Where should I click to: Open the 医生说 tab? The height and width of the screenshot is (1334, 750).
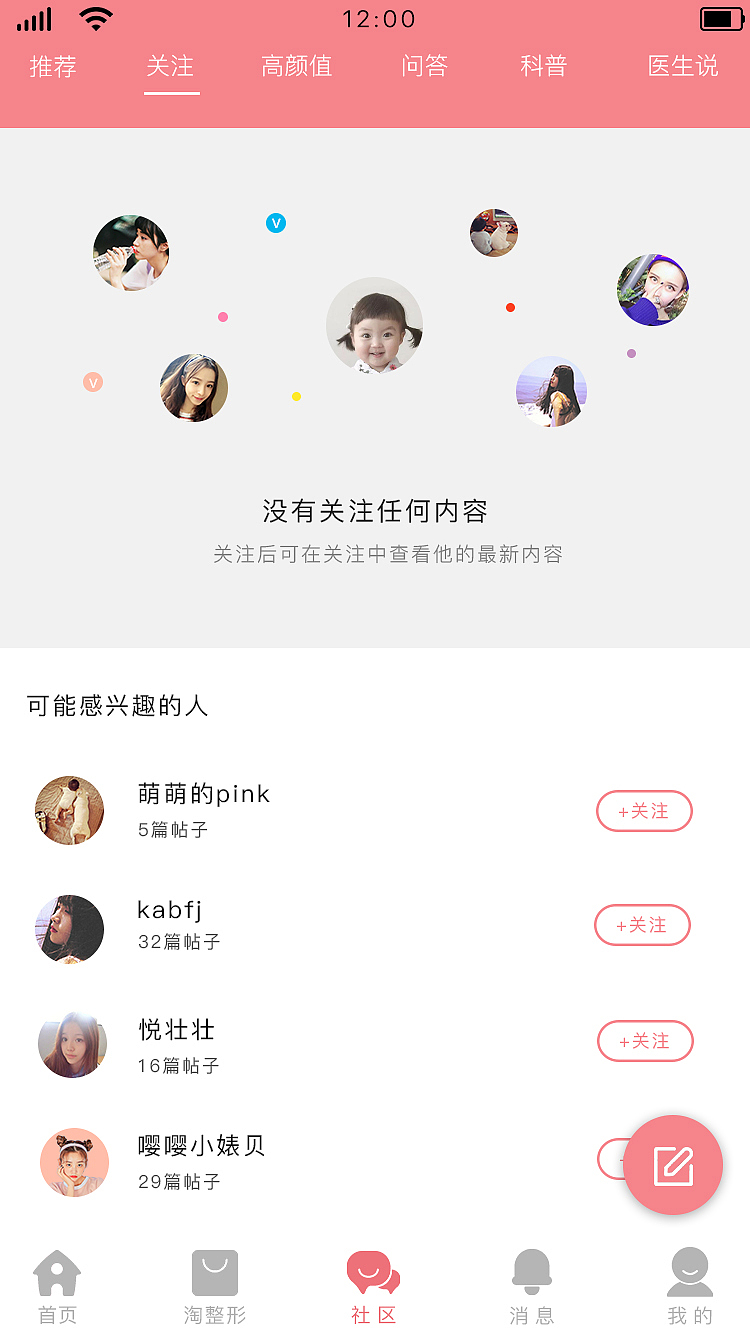click(682, 67)
